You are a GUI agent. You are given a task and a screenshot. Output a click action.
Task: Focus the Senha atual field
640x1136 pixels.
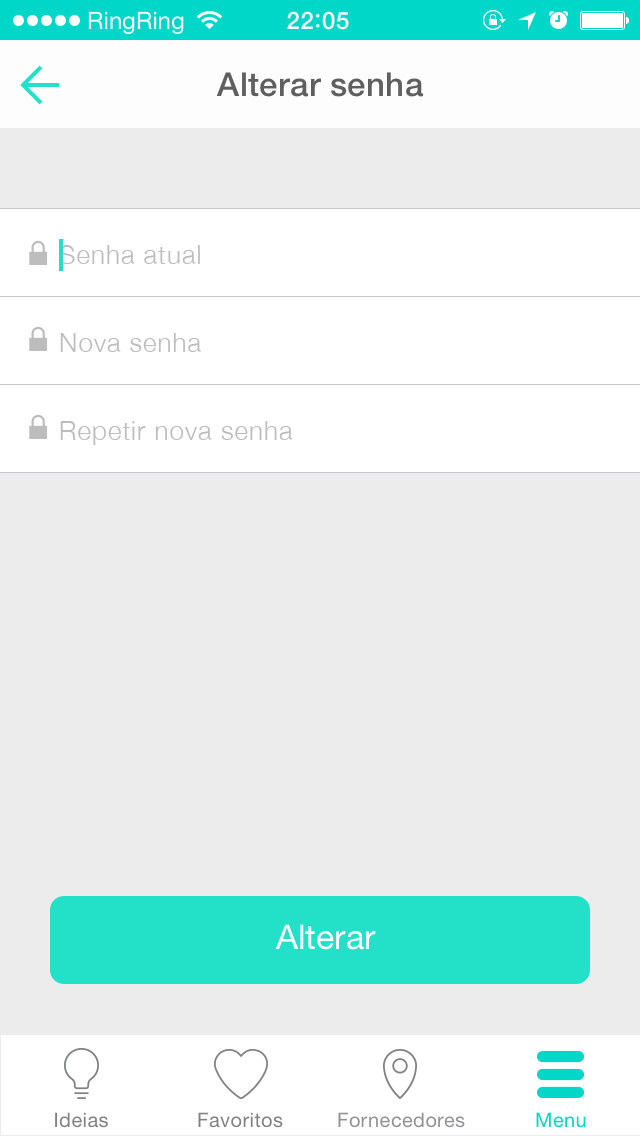[x=320, y=253]
